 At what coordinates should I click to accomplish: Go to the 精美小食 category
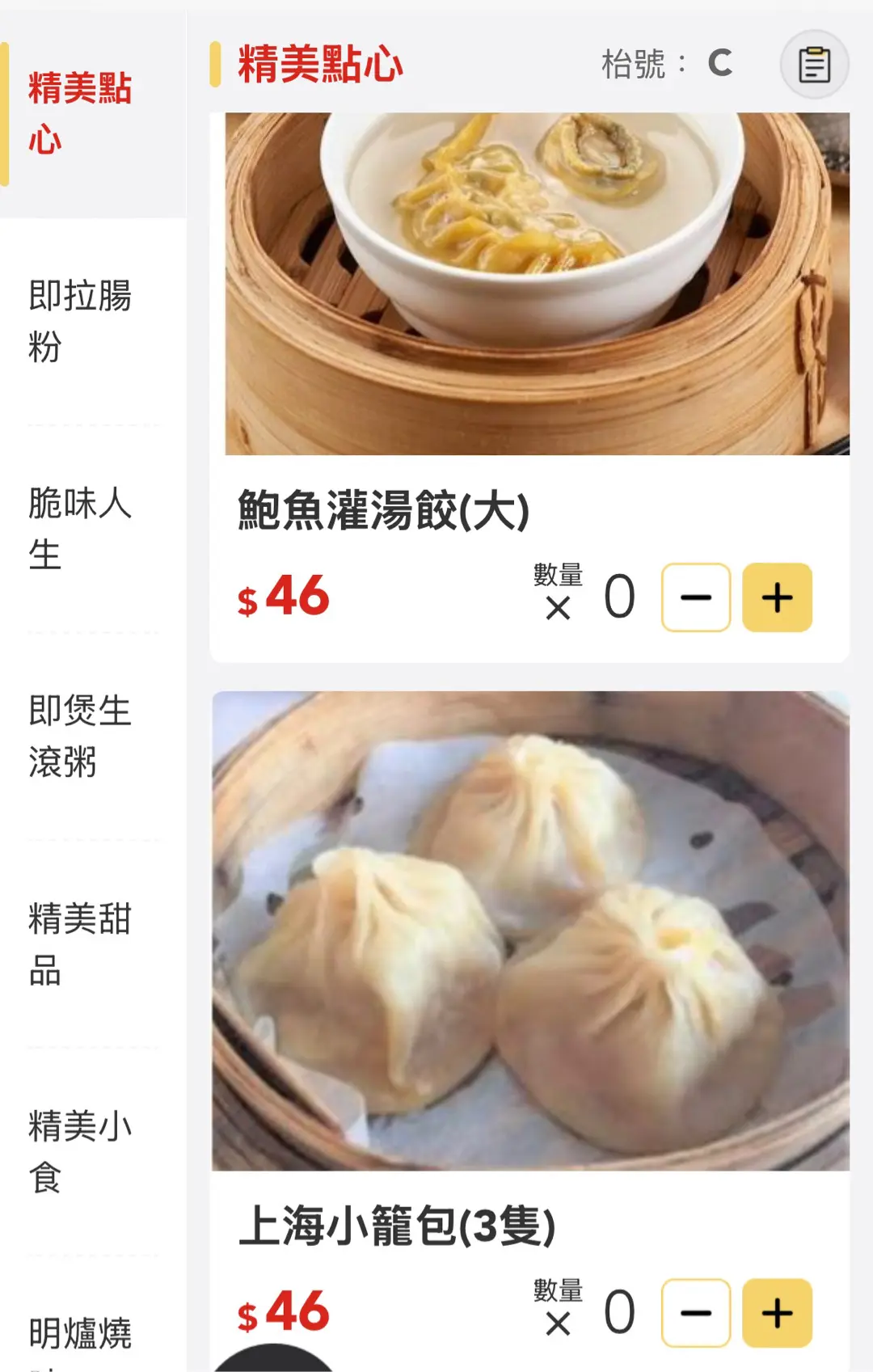click(x=80, y=1151)
